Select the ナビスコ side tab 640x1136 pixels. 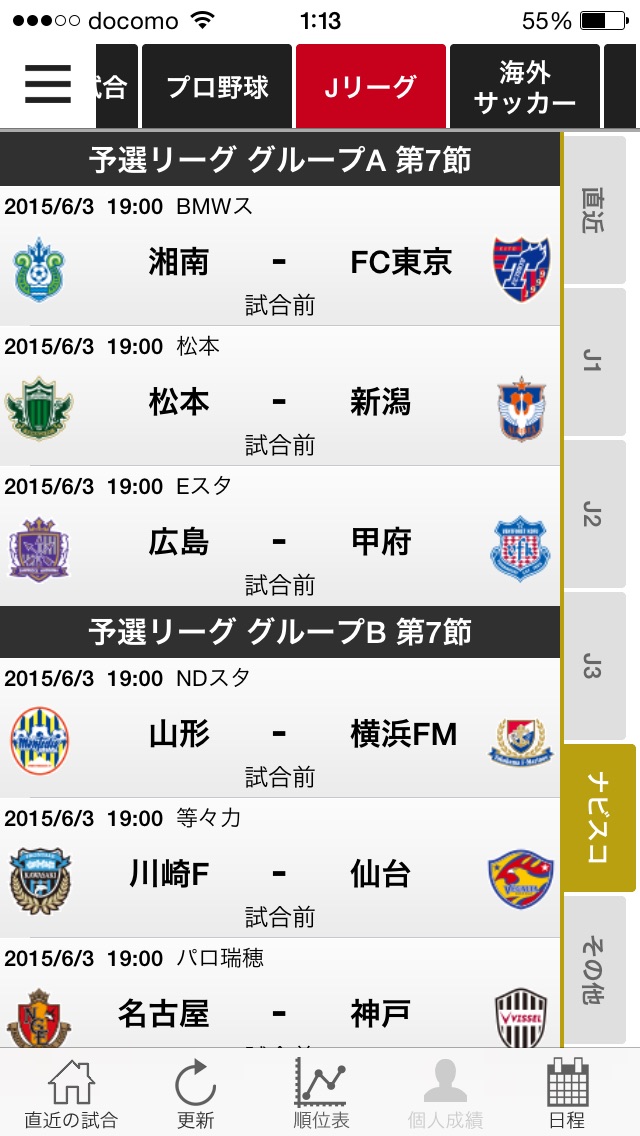coord(597,817)
